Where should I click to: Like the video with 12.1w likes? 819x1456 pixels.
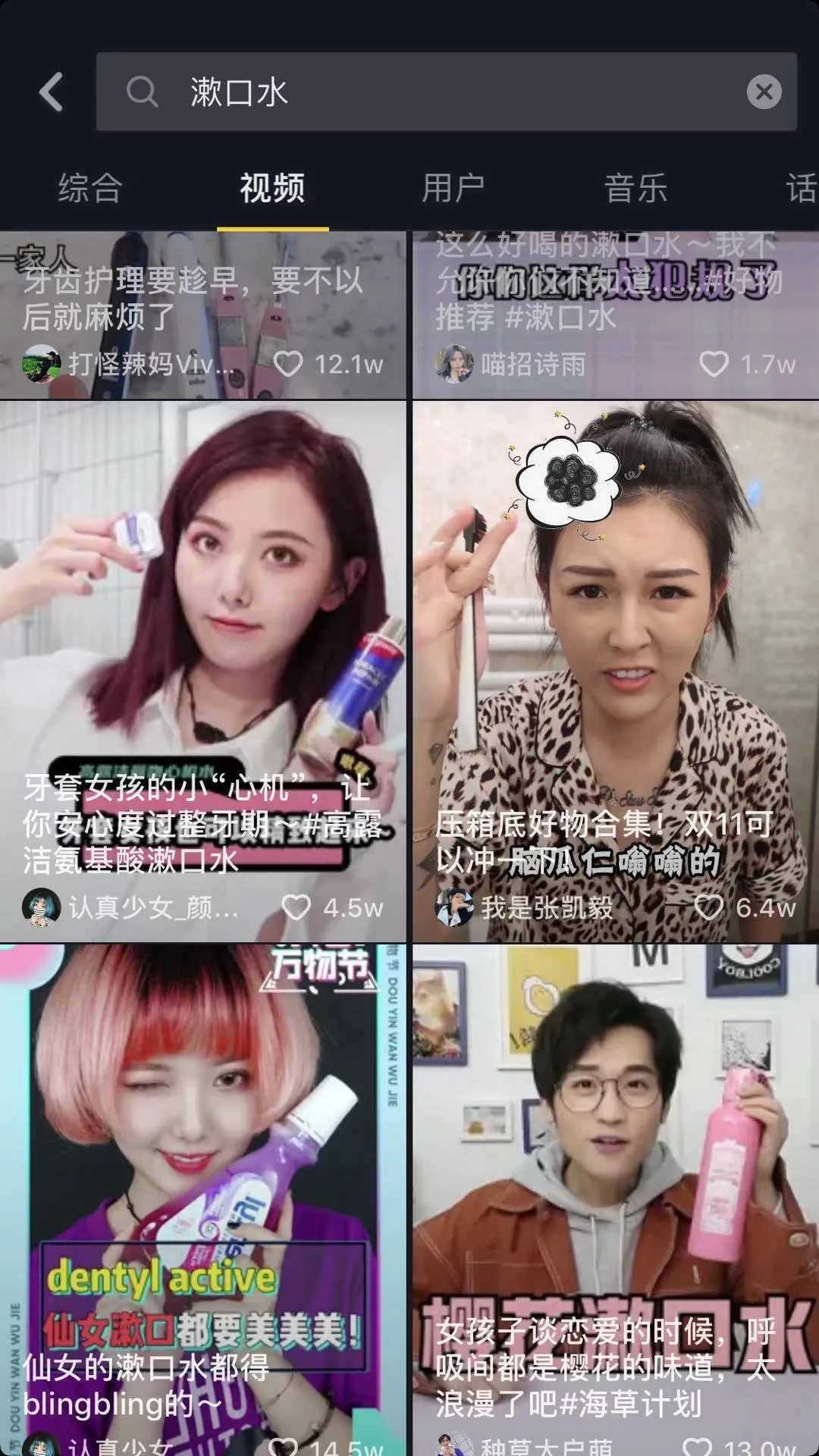pos(288,365)
